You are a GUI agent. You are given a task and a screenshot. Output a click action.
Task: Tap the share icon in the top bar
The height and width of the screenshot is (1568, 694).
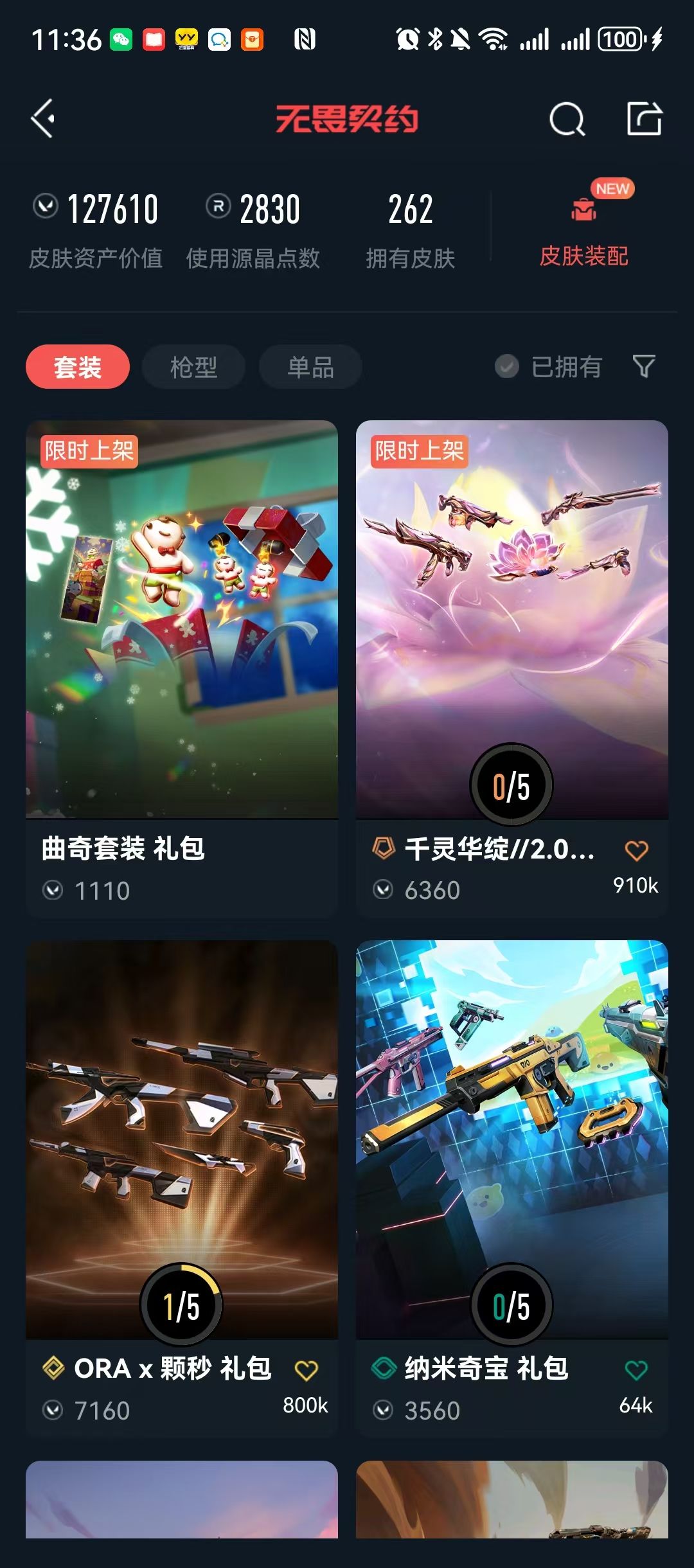click(x=644, y=118)
